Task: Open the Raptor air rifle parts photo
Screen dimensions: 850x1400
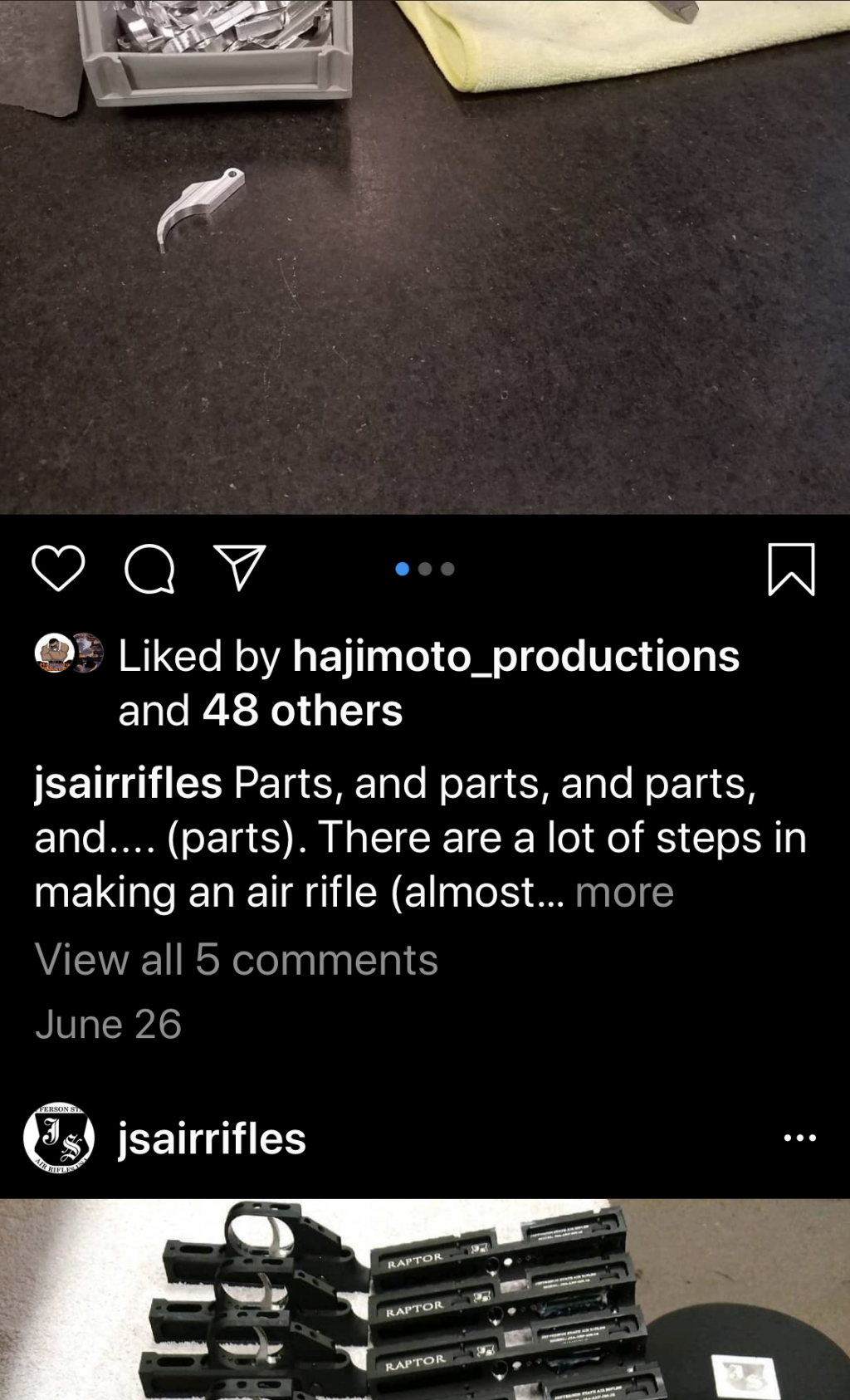Action: [425, 1300]
